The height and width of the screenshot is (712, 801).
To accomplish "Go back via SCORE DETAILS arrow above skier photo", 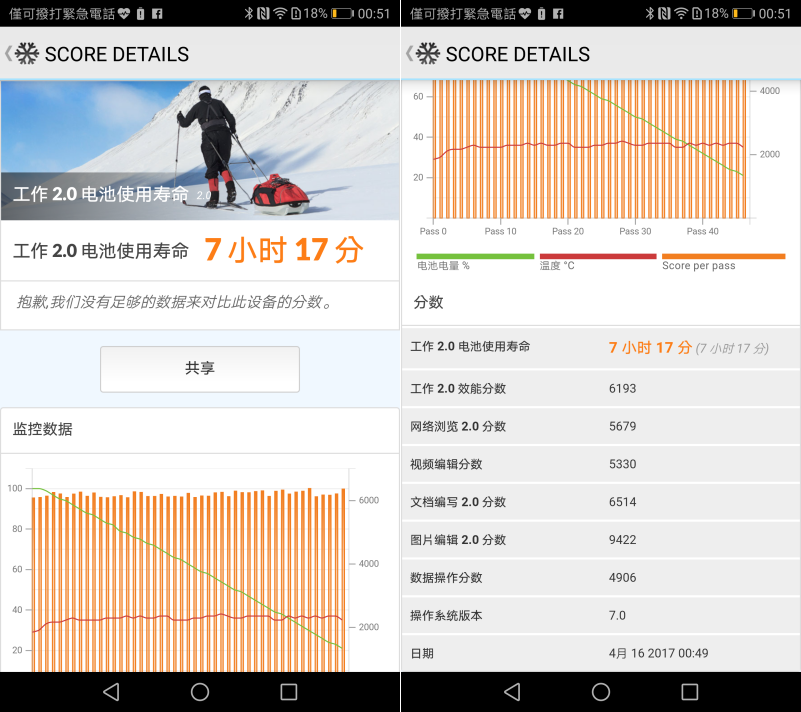I will pyautogui.click(x=10, y=54).
